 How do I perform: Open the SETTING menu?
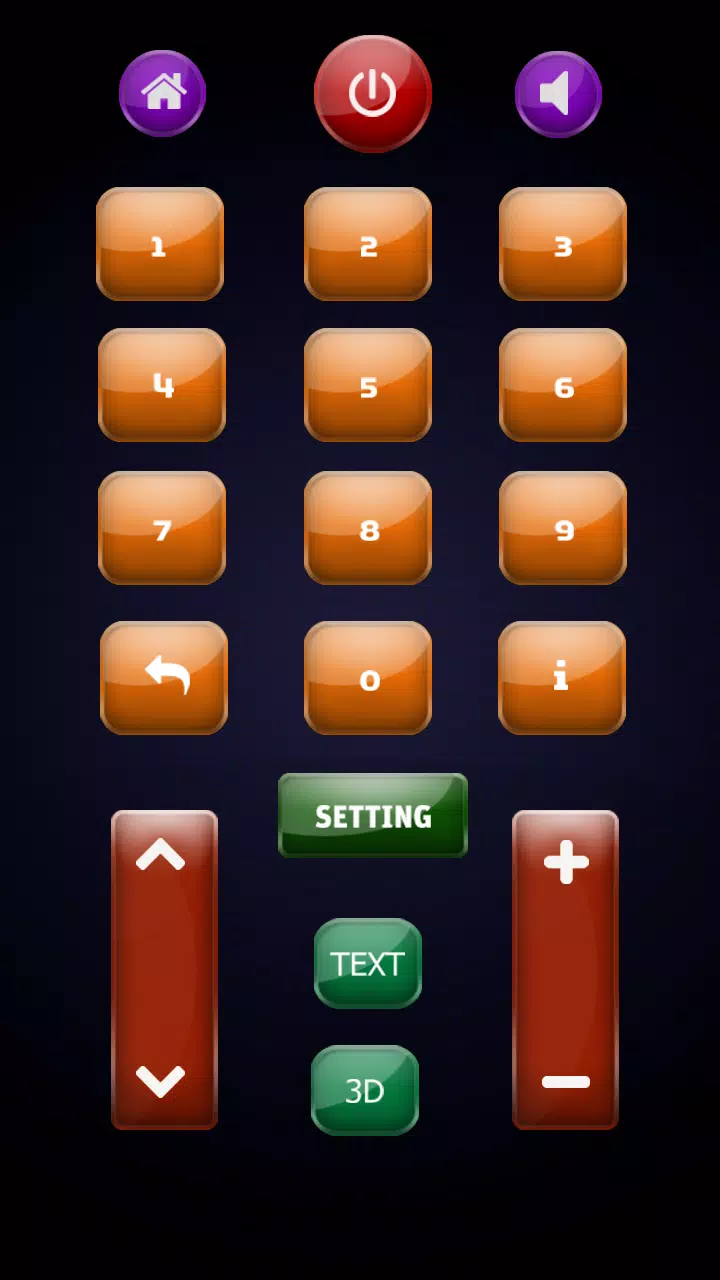[x=372, y=815]
